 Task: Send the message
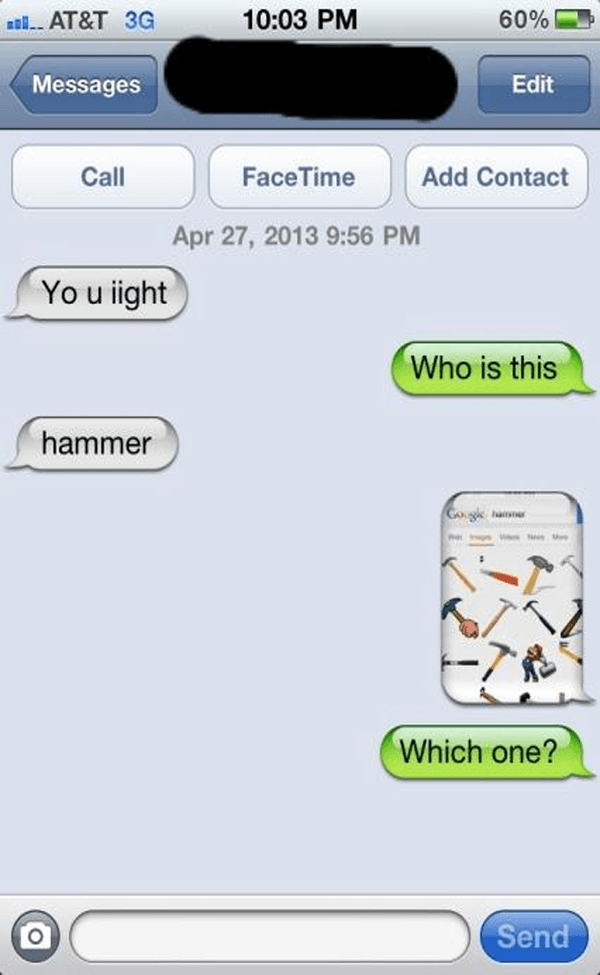coord(533,937)
